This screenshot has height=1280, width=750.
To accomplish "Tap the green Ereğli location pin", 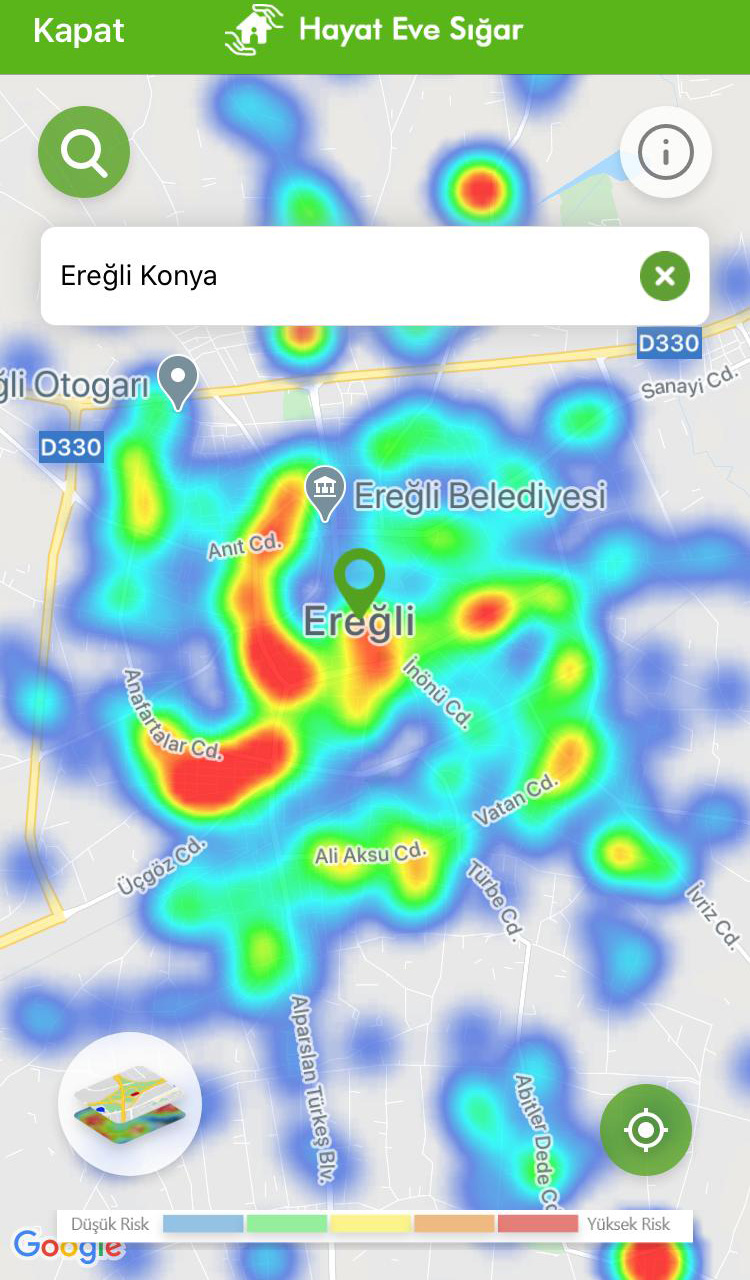I will pyautogui.click(x=359, y=578).
